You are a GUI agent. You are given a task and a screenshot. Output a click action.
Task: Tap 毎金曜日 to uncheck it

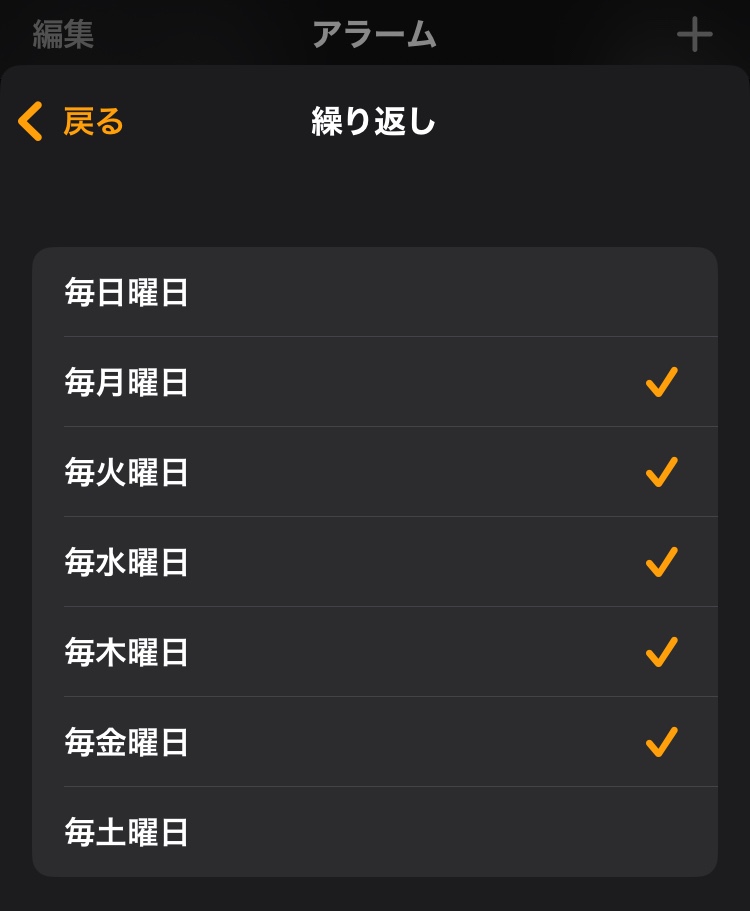(x=375, y=742)
